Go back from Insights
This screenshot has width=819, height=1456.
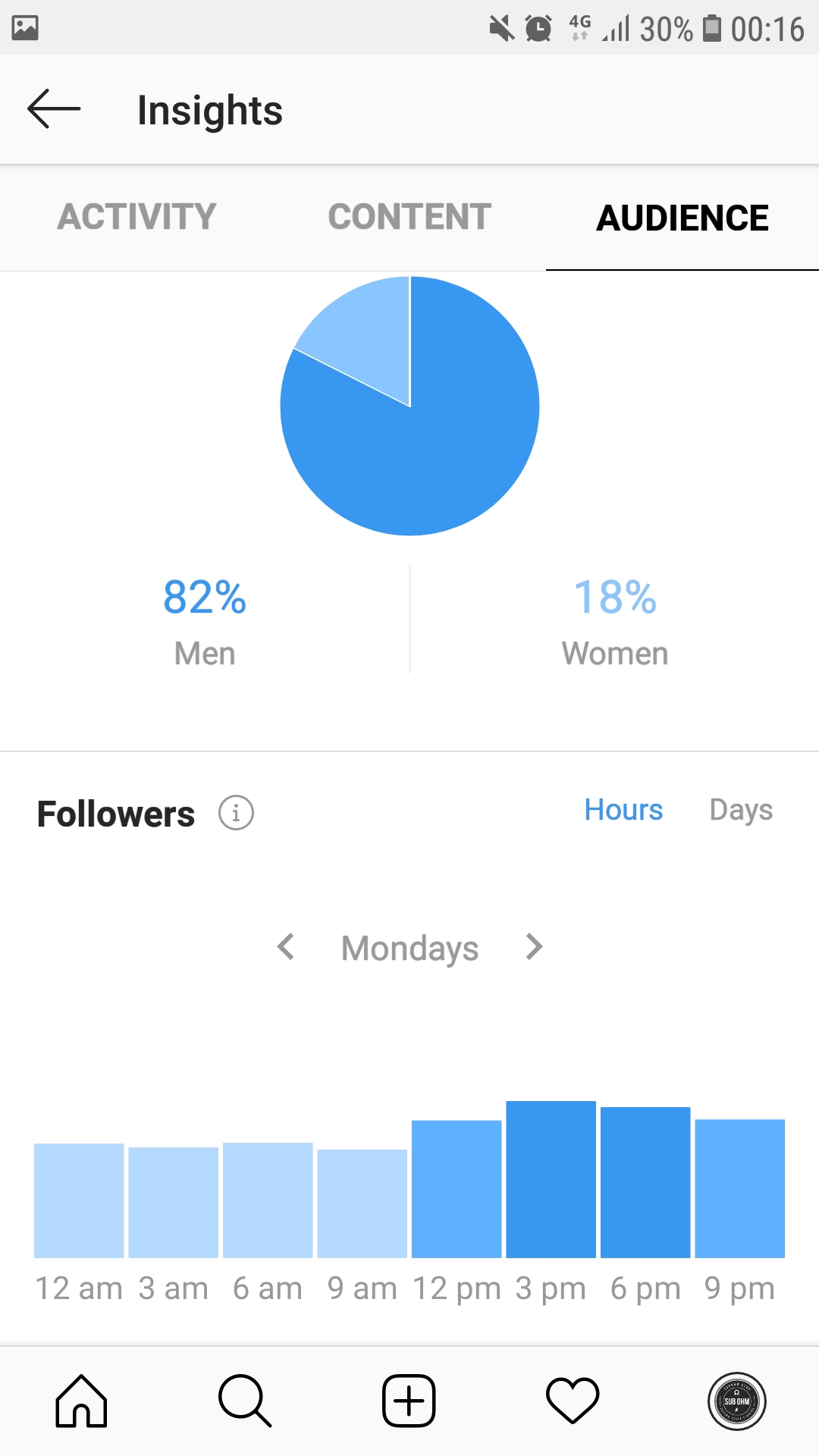pos(54,109)
